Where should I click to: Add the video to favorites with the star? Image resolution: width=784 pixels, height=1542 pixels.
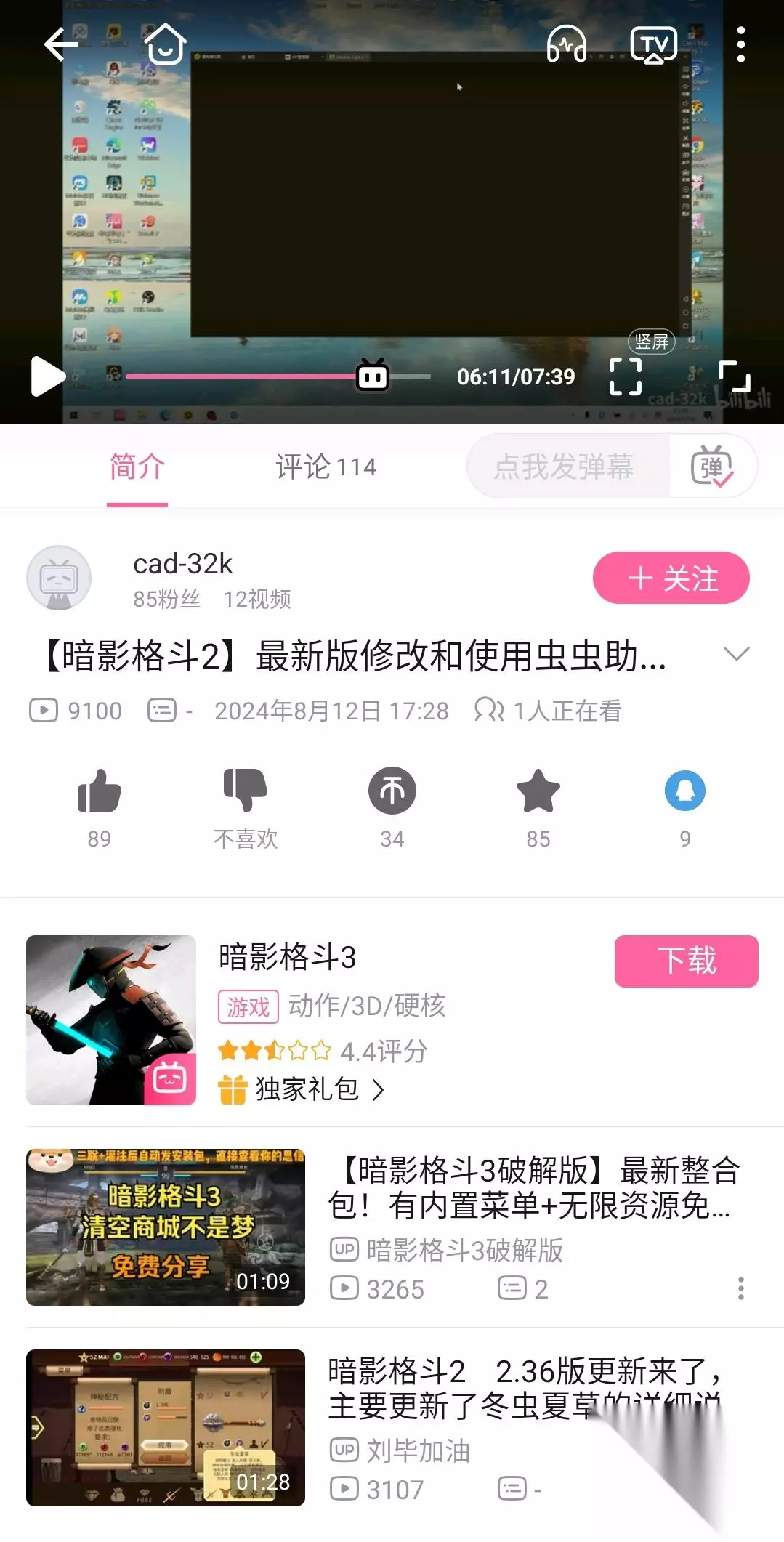(538, 808)
